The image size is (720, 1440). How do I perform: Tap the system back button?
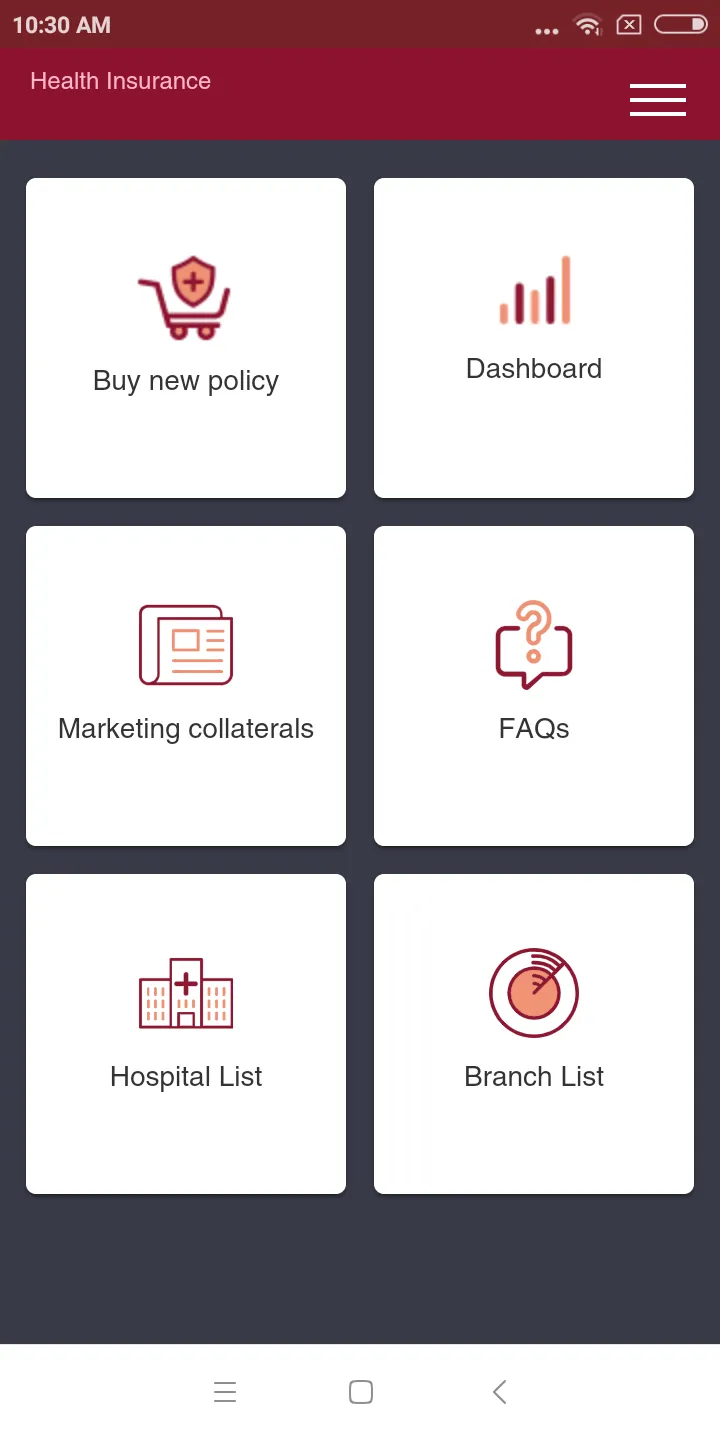500,1392
